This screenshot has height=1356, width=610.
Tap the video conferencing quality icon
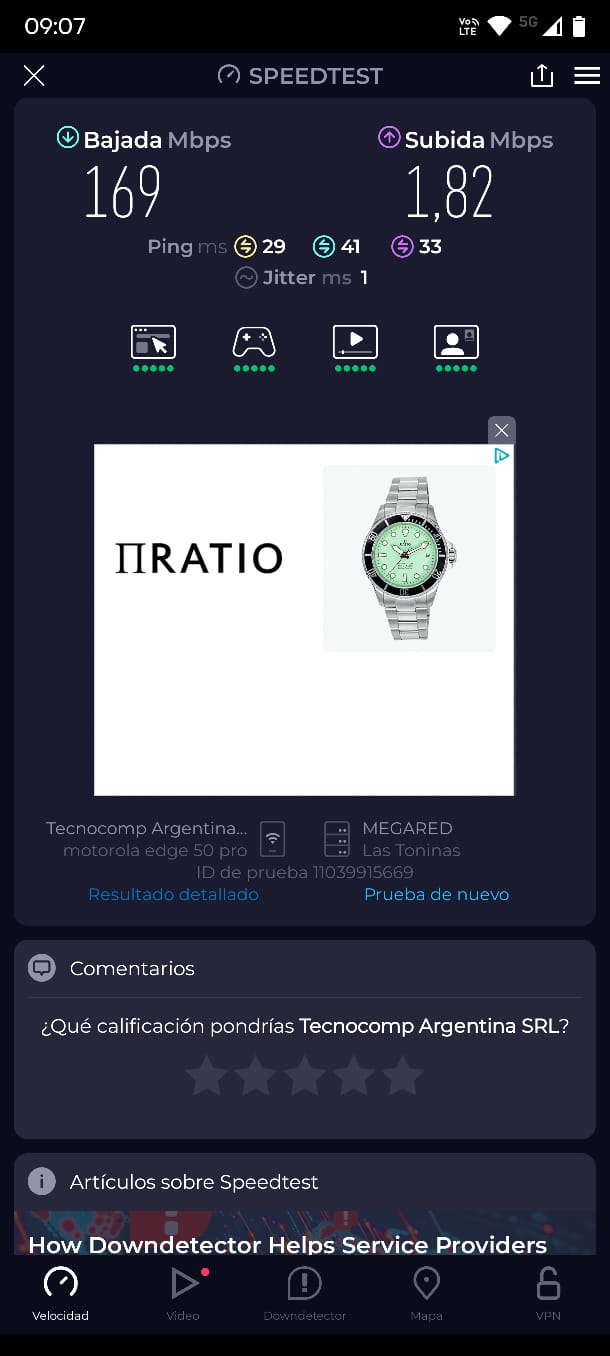click(x=456, y=343)
